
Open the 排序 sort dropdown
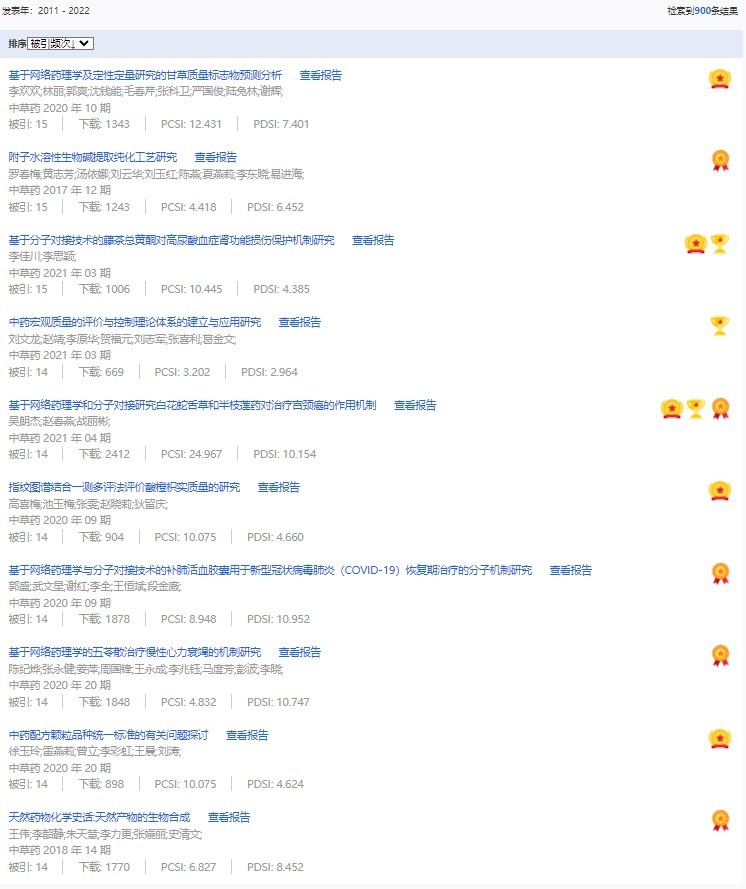[x=61, y=43]
